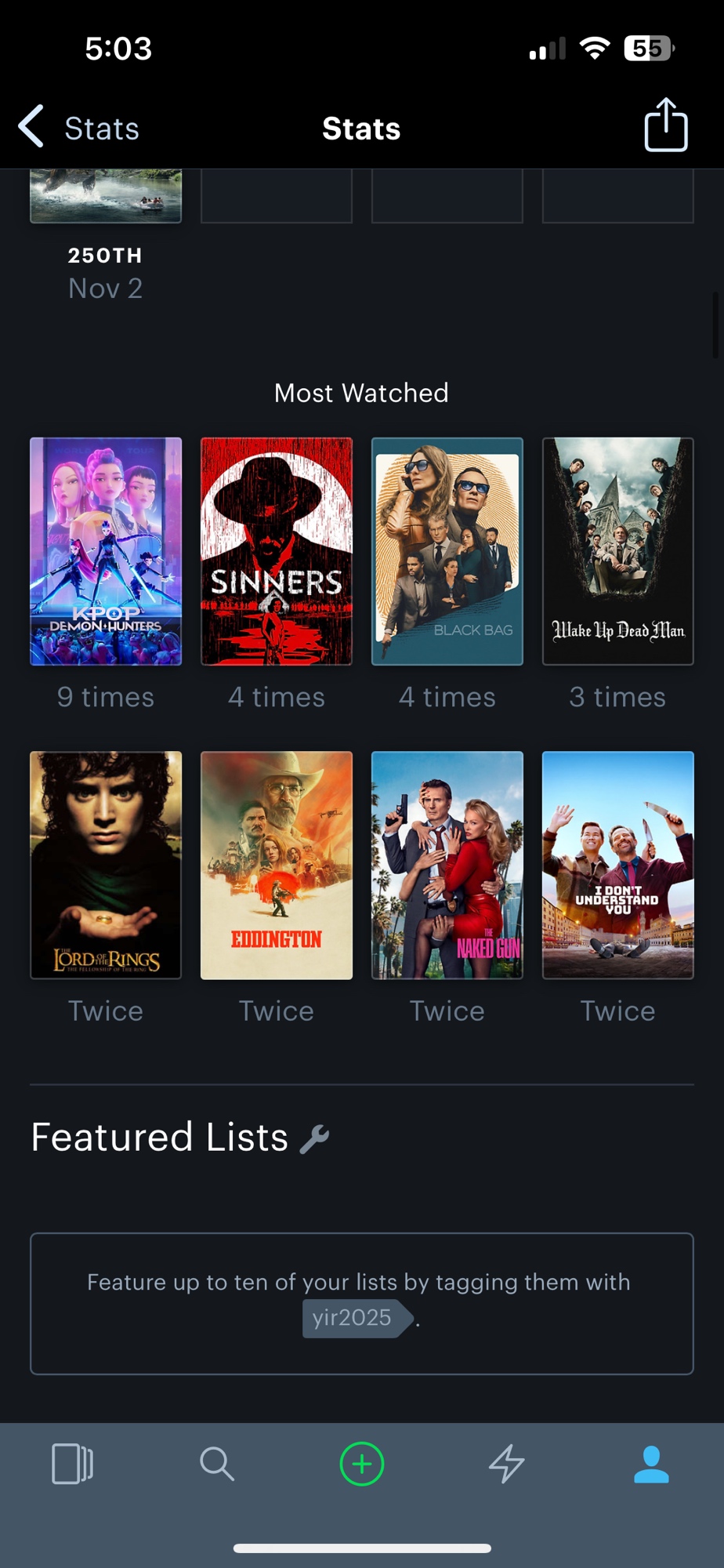724x1568 pixels.
Task: Open KPop Demon Hunters poster
Action: coord(106,550)
